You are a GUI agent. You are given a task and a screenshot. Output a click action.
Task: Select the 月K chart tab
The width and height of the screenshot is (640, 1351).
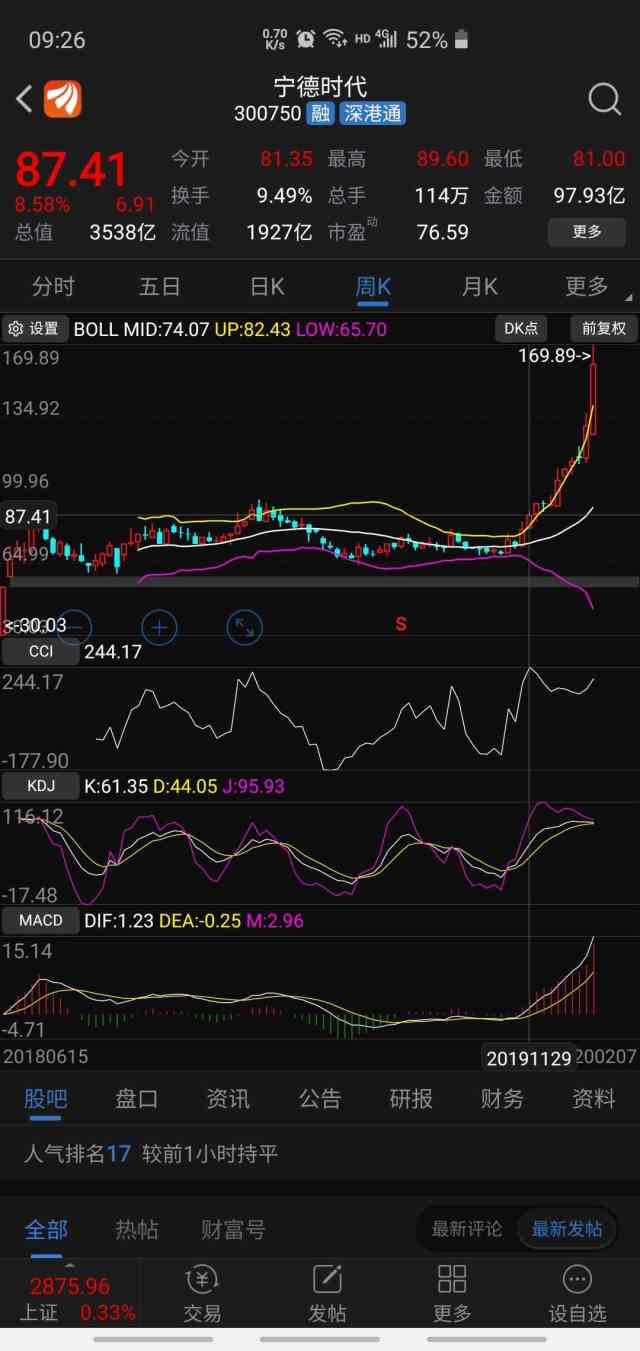[480, 287]
